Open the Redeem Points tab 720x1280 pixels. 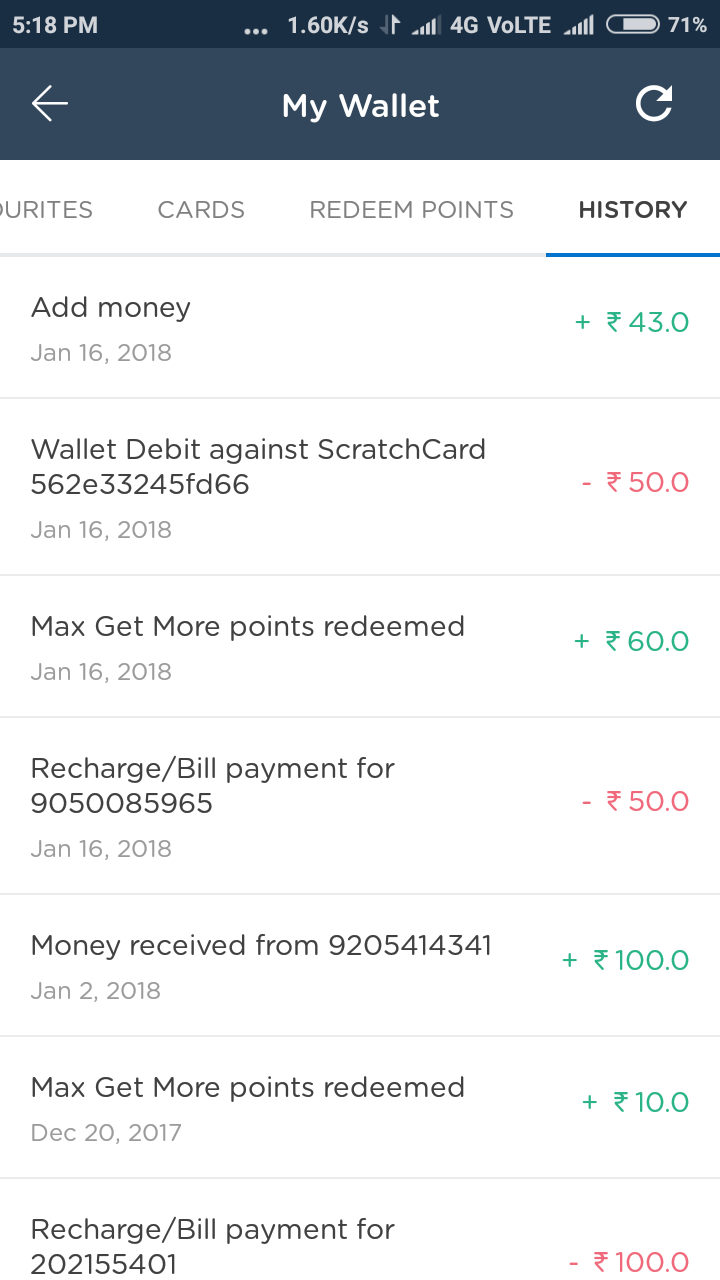click(411, 210)
